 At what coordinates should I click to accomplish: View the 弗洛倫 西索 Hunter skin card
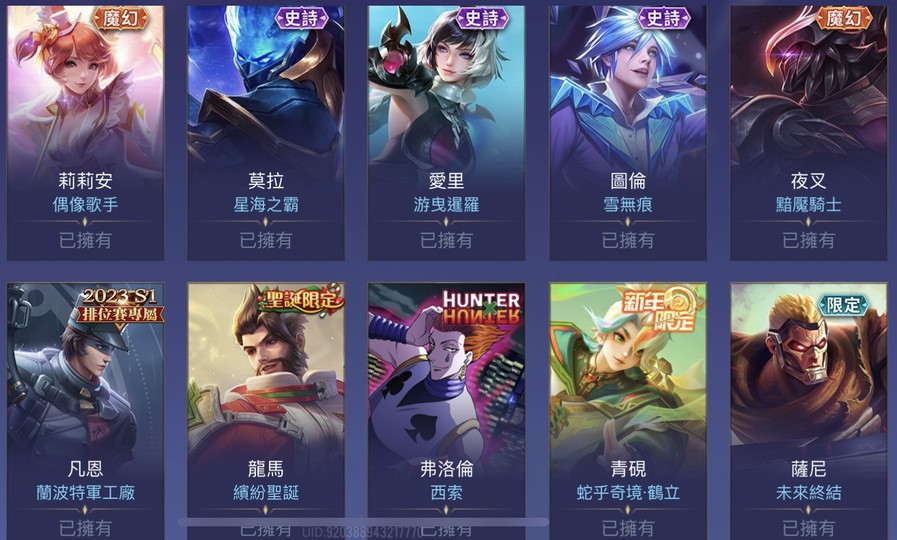click(x=446, y=400)
